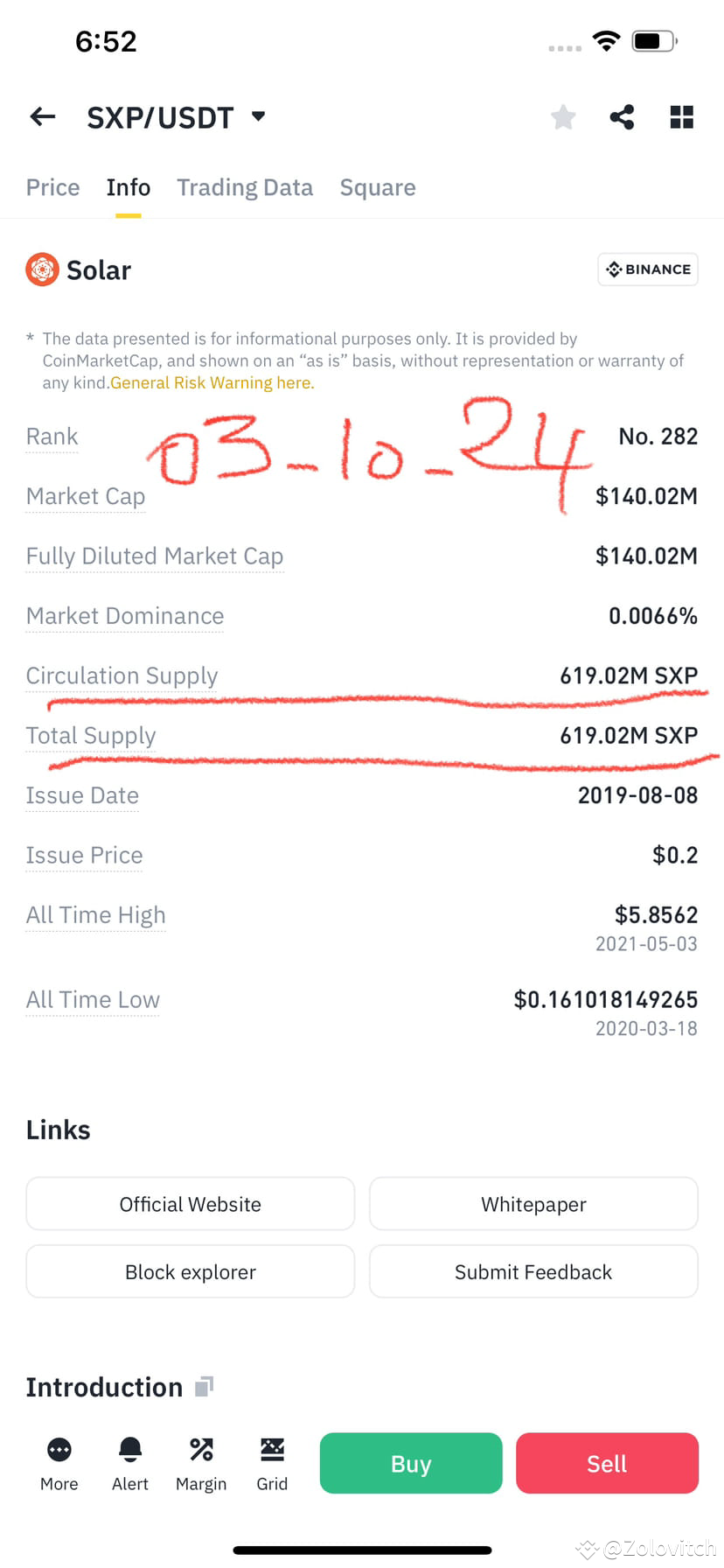Tap All Time High to view its explanation

click(96, 914)
